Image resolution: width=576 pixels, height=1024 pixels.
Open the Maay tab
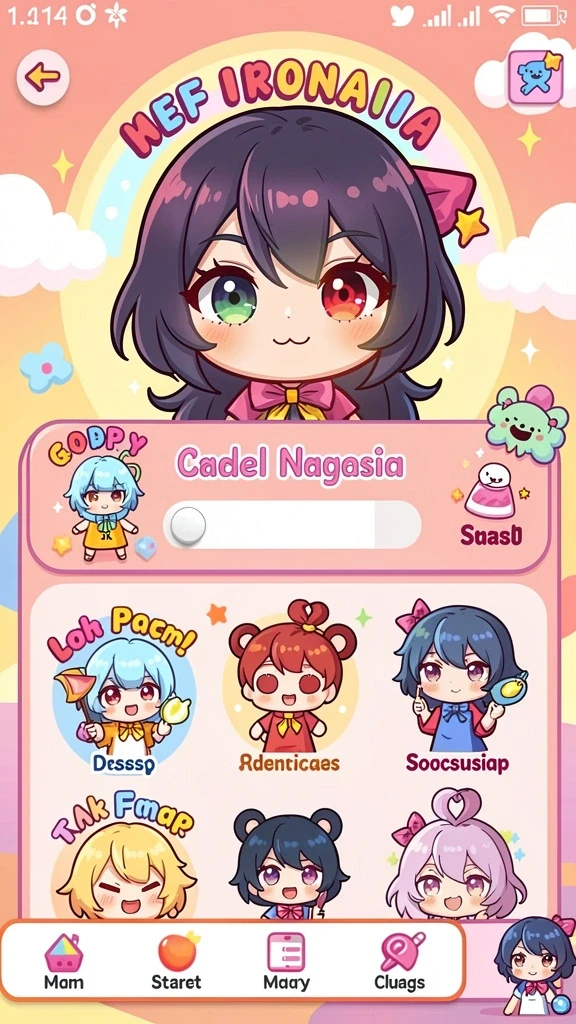tap(286, 961)
